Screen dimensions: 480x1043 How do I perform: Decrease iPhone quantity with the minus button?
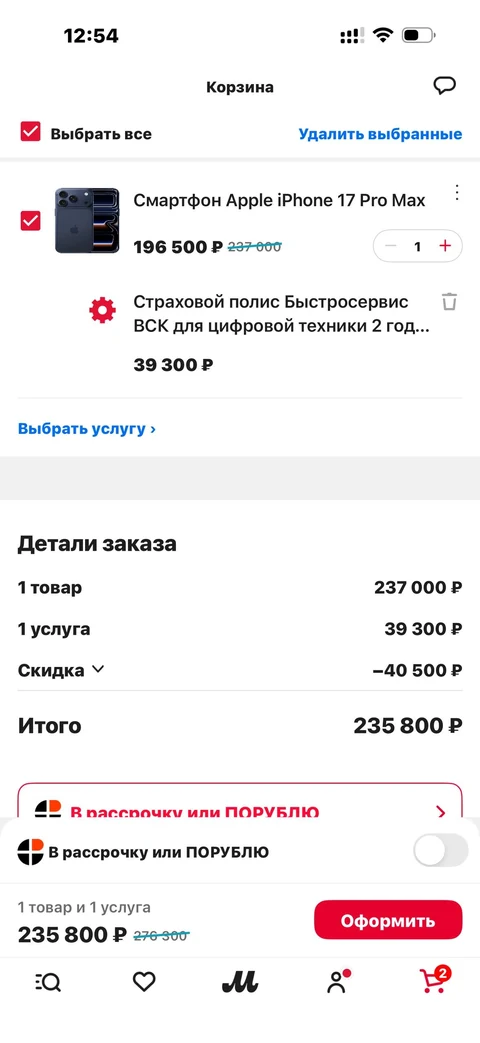390,246
